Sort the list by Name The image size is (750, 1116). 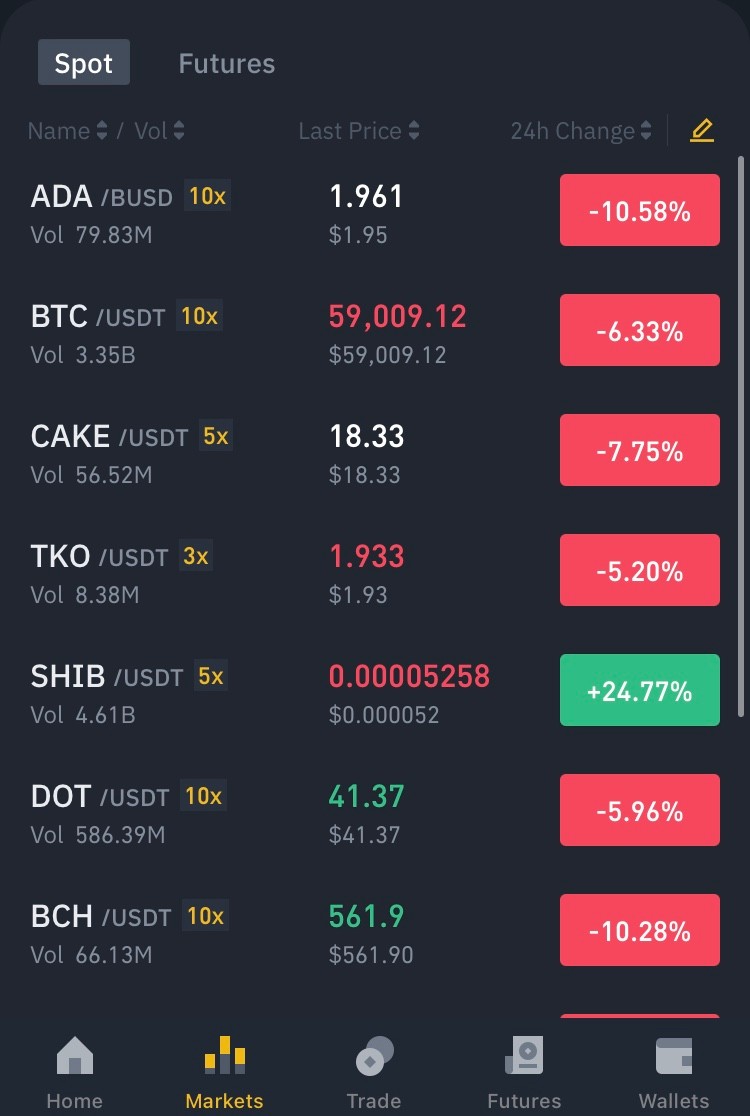(x=68, y=131)
